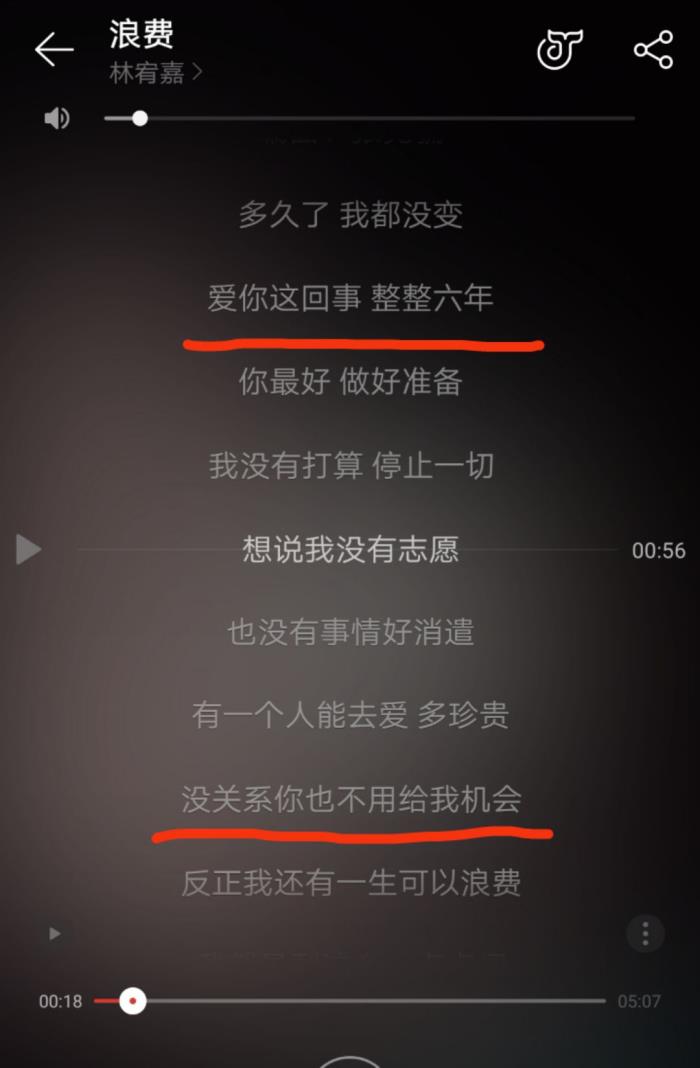
Task: Play from the 00:56 lyric line
Action: tap(29, 549)
